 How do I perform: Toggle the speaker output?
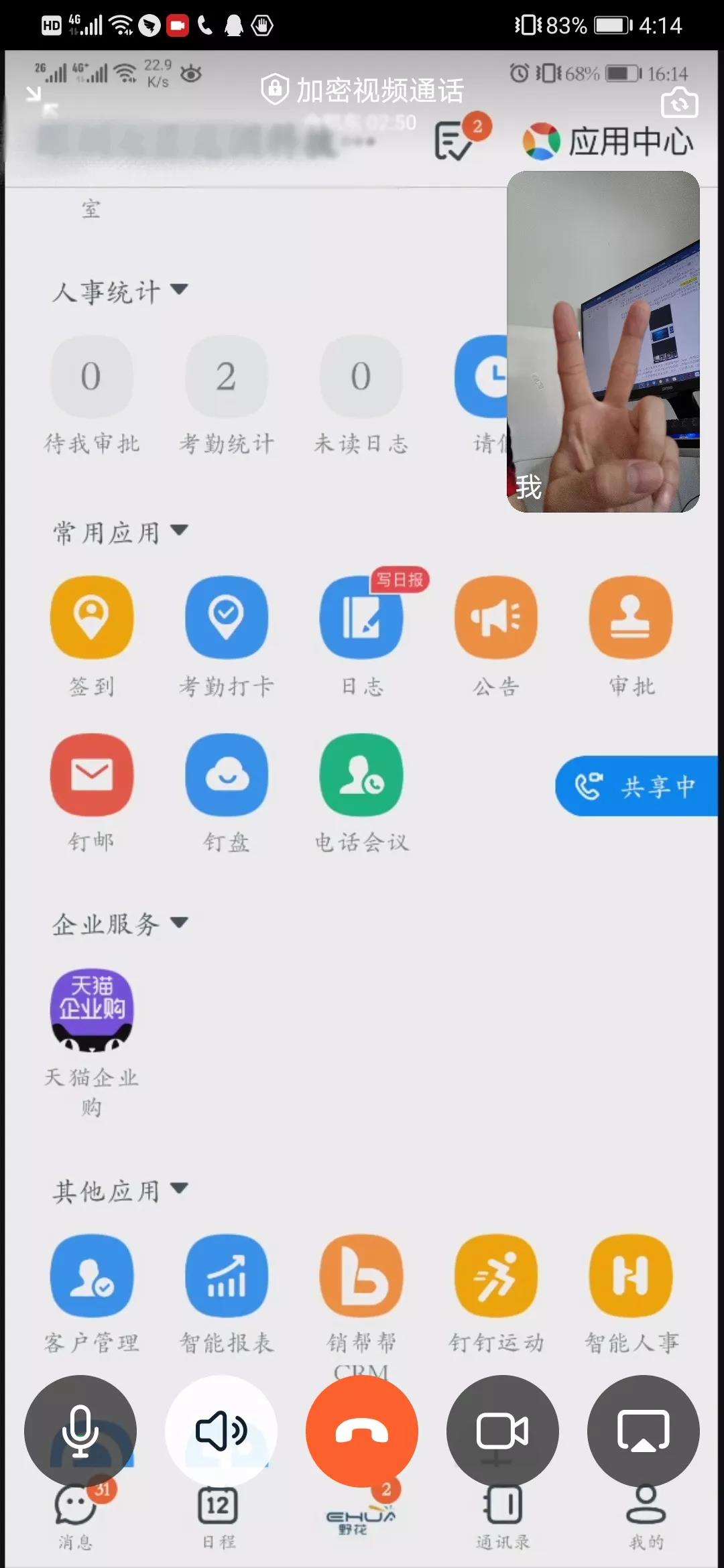tap(221, 1431)
